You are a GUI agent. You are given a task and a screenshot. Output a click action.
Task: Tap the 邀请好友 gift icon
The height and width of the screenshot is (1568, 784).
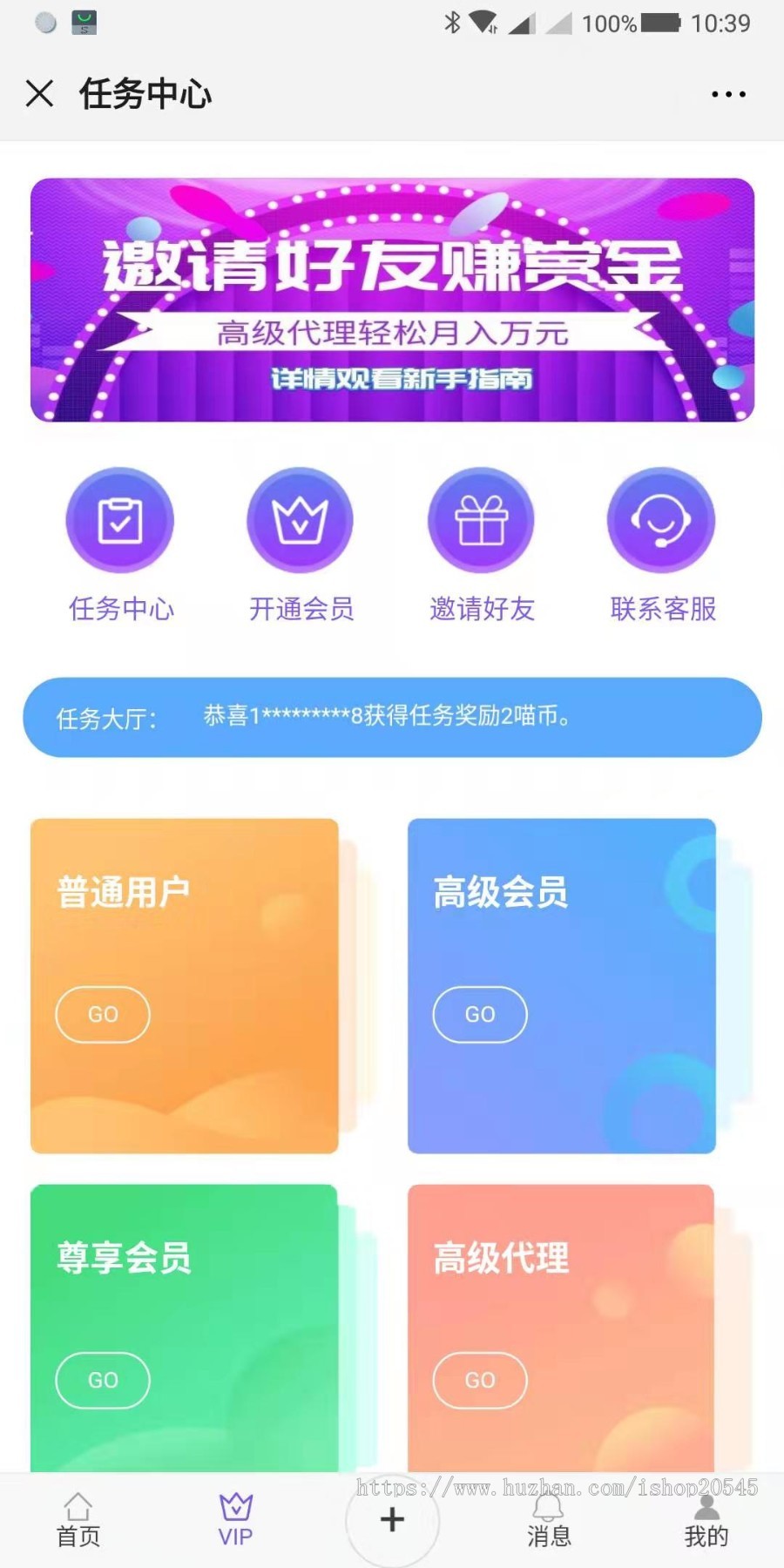[481, 519]
